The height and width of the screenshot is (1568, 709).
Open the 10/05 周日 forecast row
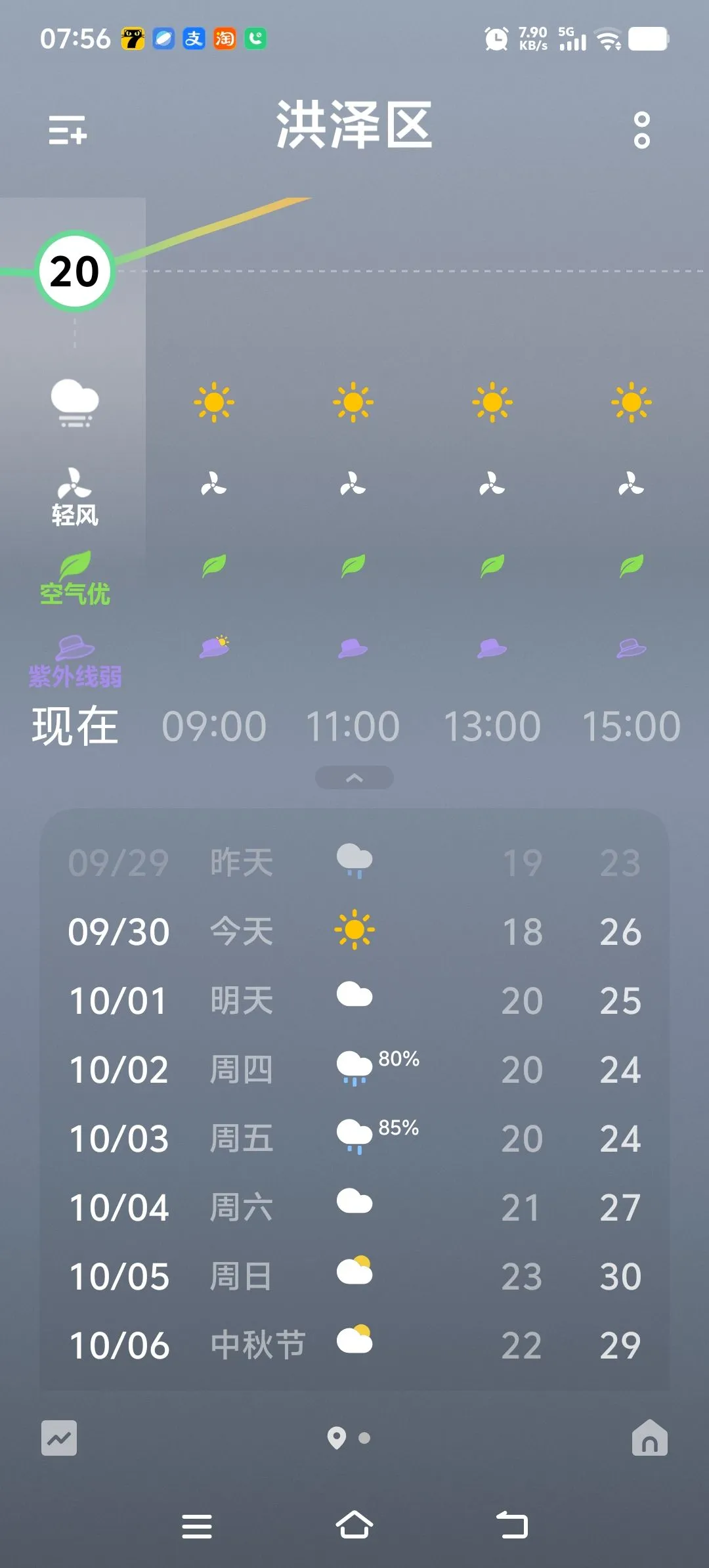[354, 1276]
